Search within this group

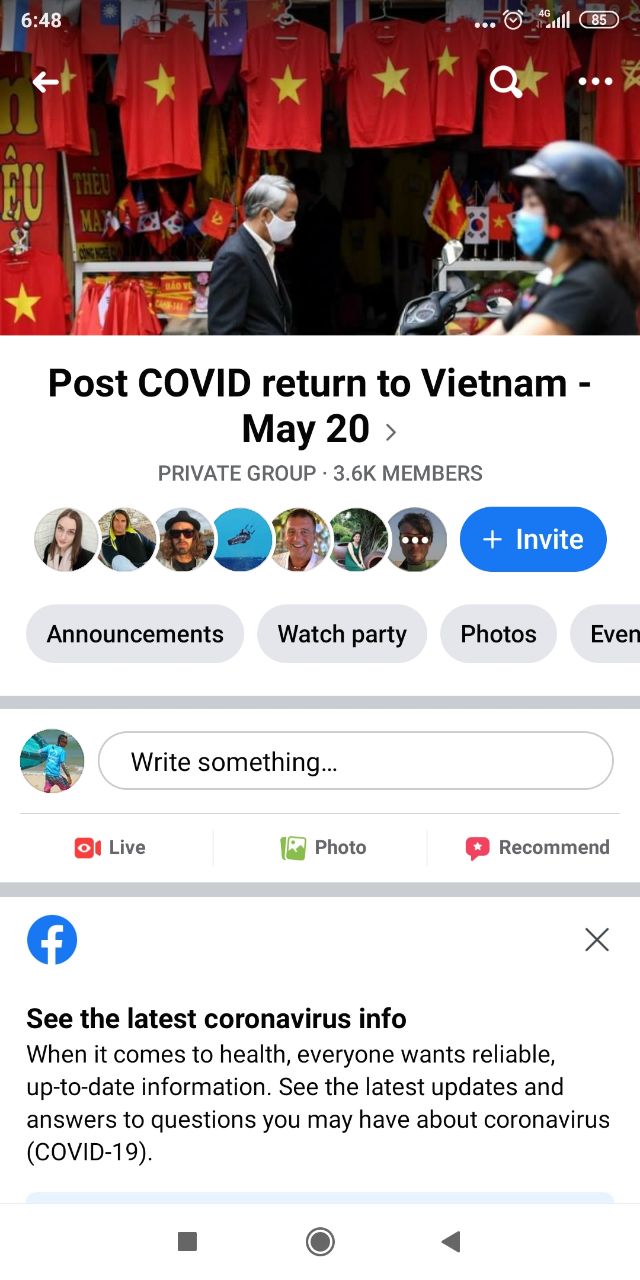click(x=506, y=81)
